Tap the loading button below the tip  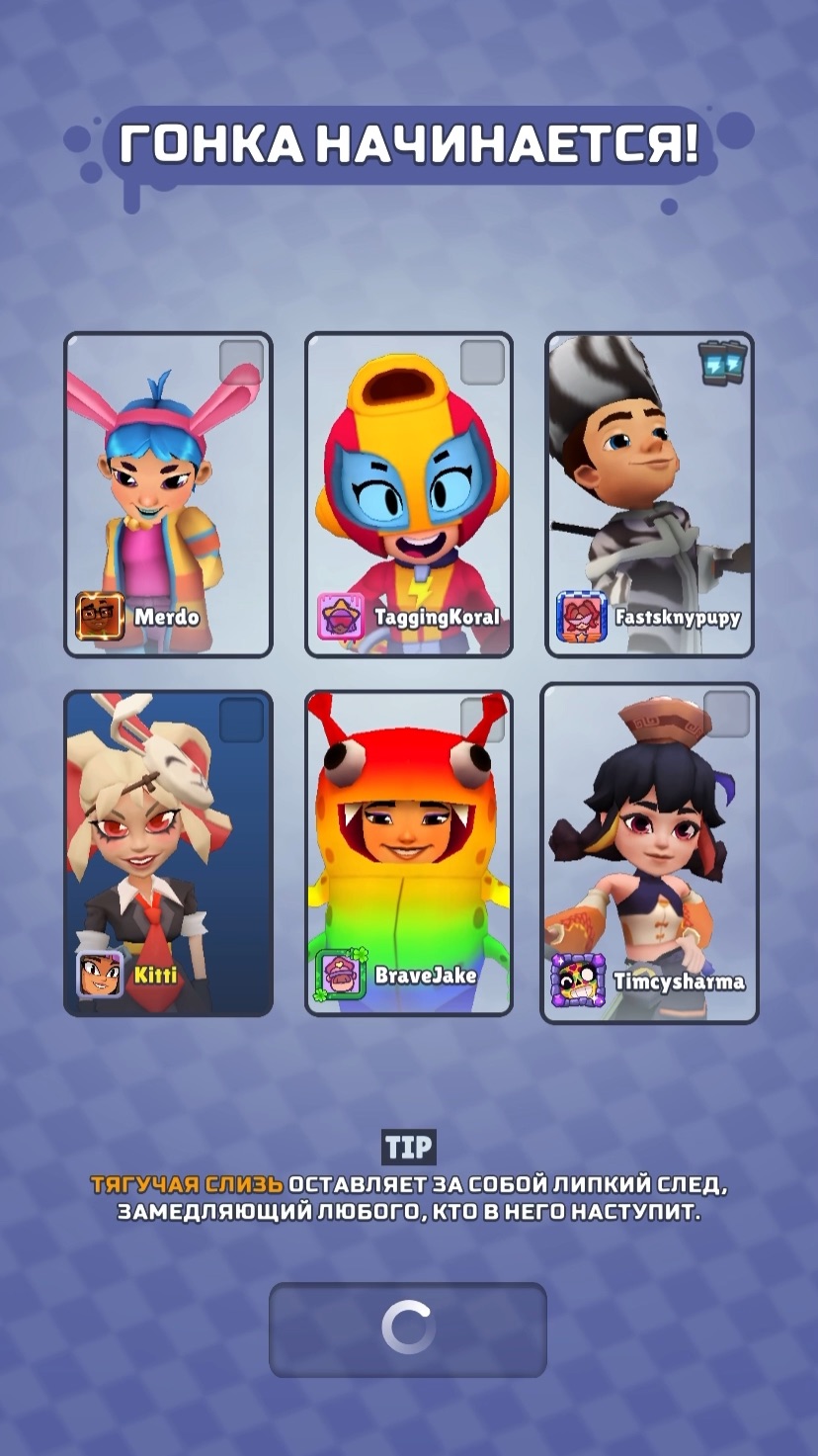tap(408, 1329)
